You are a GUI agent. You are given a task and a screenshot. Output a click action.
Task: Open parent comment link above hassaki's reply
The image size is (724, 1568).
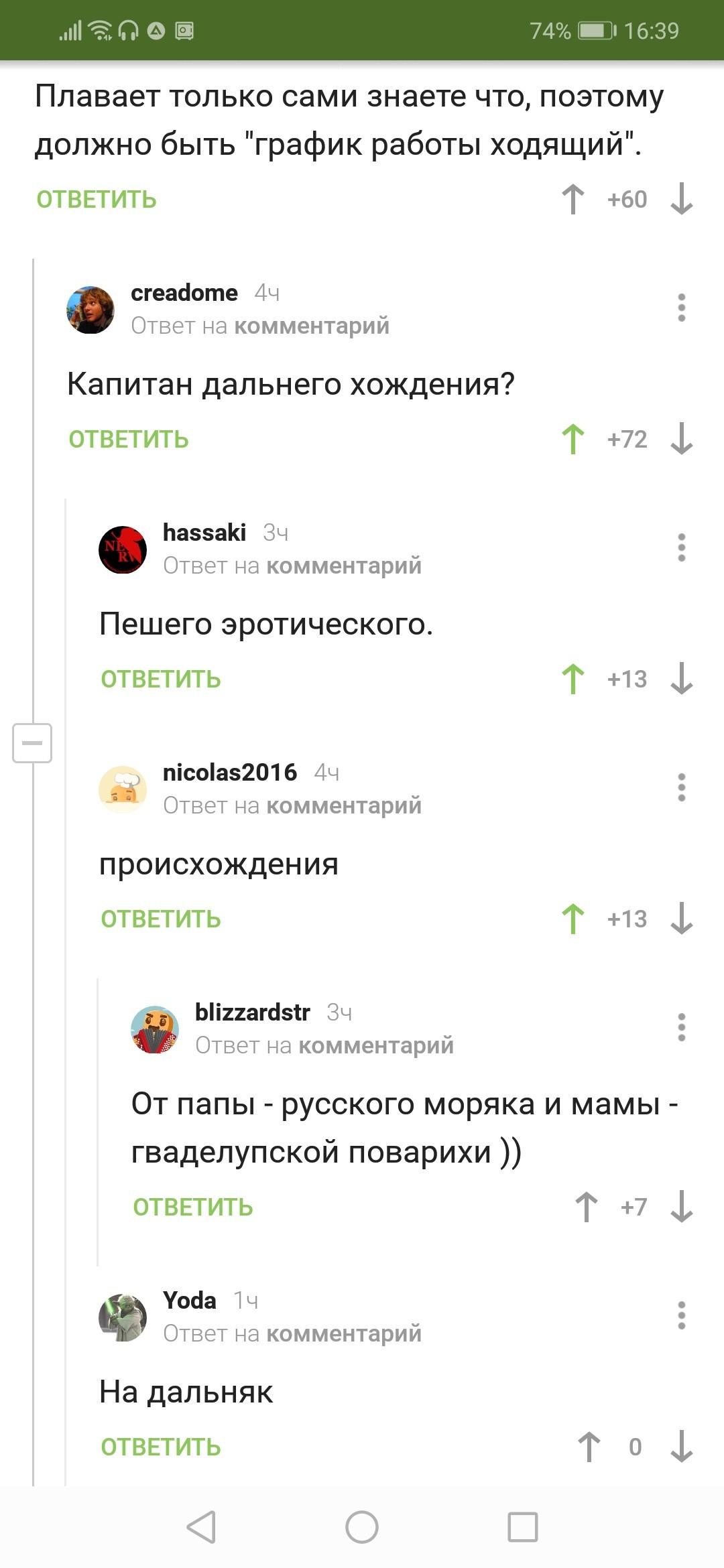pyautogui.click(x=343, y=566)
